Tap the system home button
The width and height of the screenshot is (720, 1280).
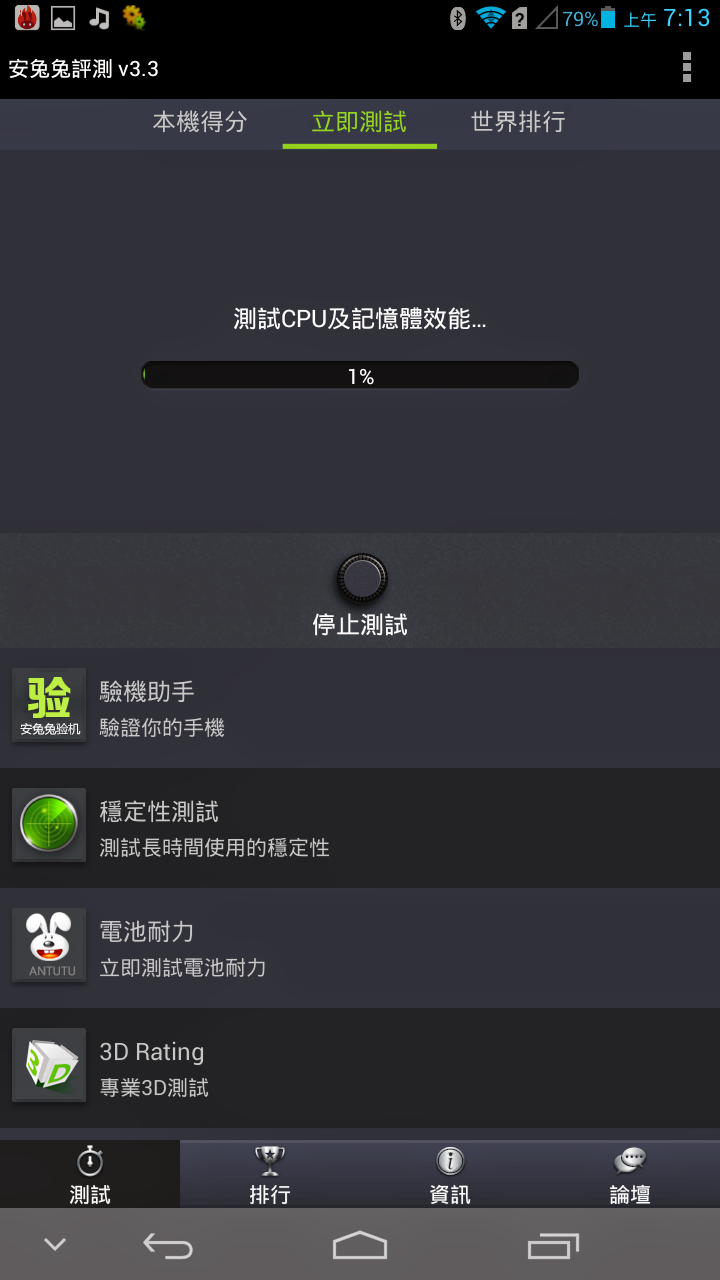(360, 1245)
